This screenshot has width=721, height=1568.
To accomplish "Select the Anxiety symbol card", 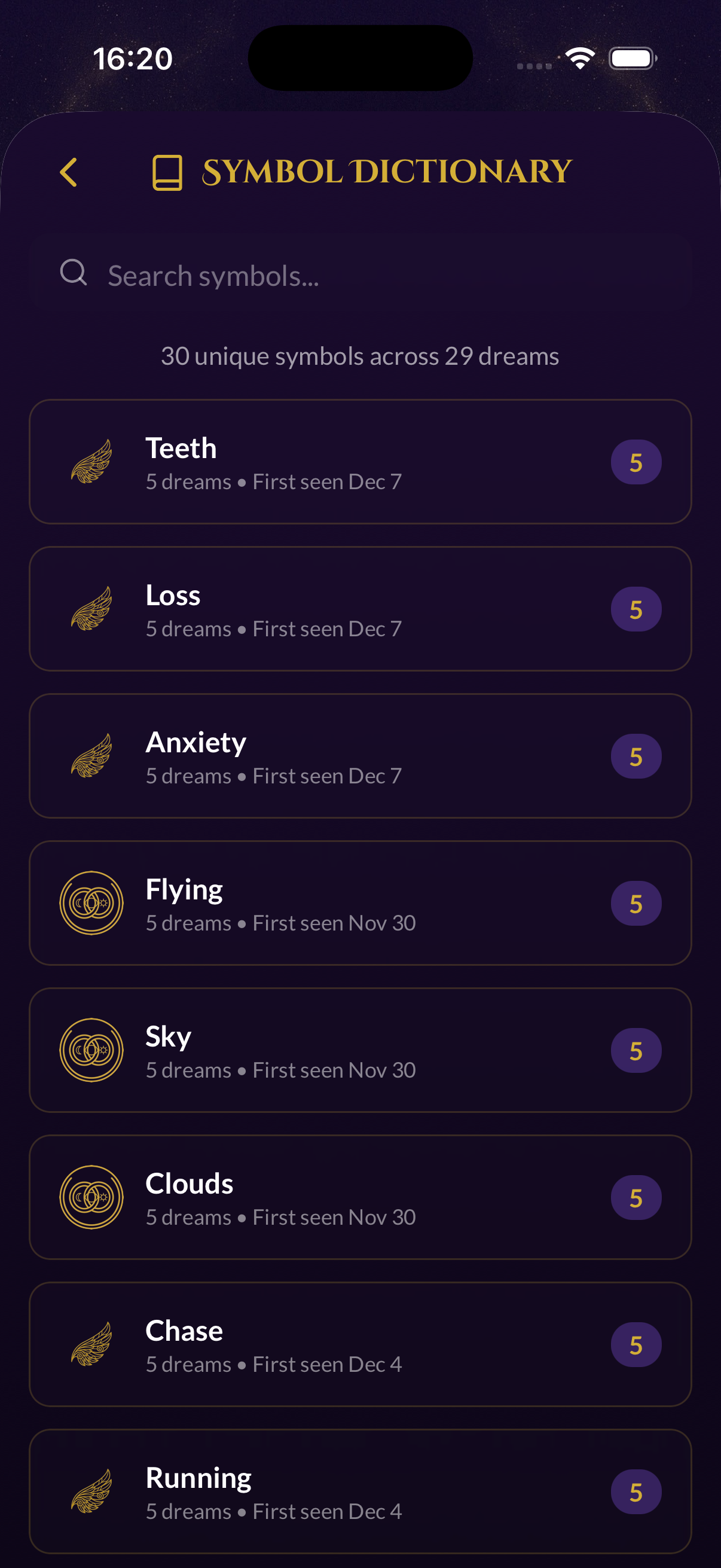I will 360,756.
